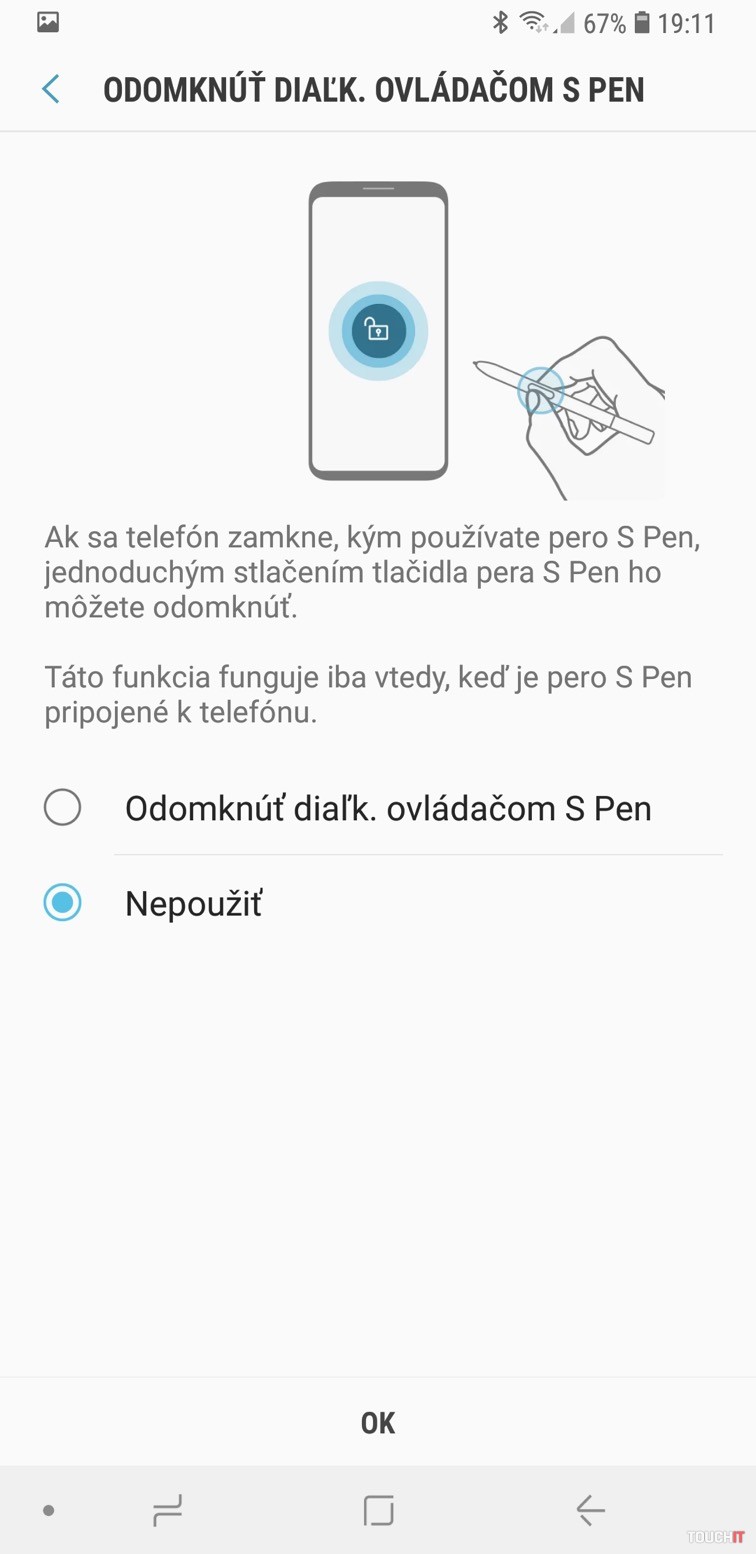Tap the system back arrow in navigation bar
Image resolution: width=756 pixels, height=1554 pixels.
(x=590, y=1510)
